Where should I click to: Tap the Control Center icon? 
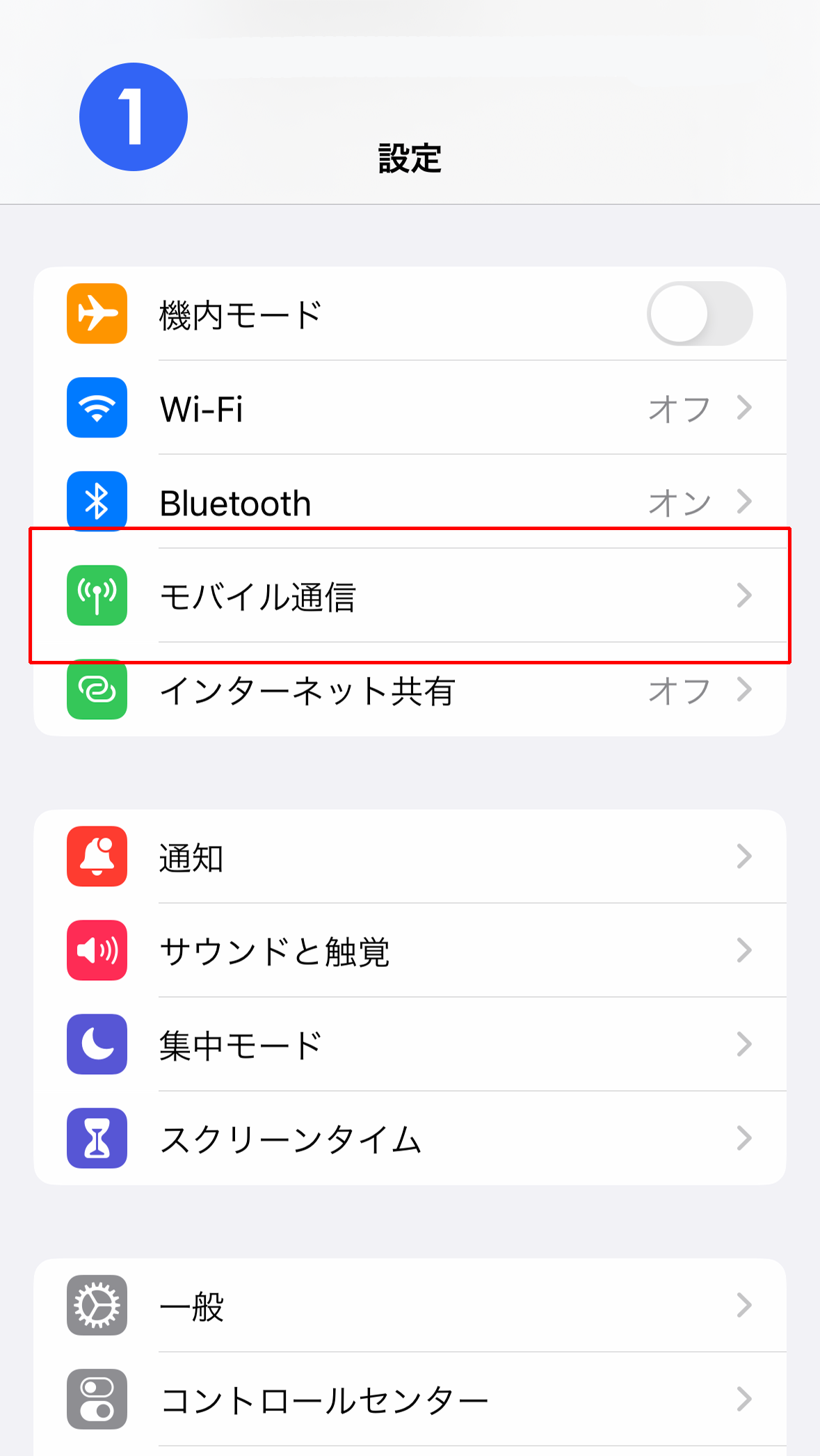pyautogui.click(x=97, y=1398)
